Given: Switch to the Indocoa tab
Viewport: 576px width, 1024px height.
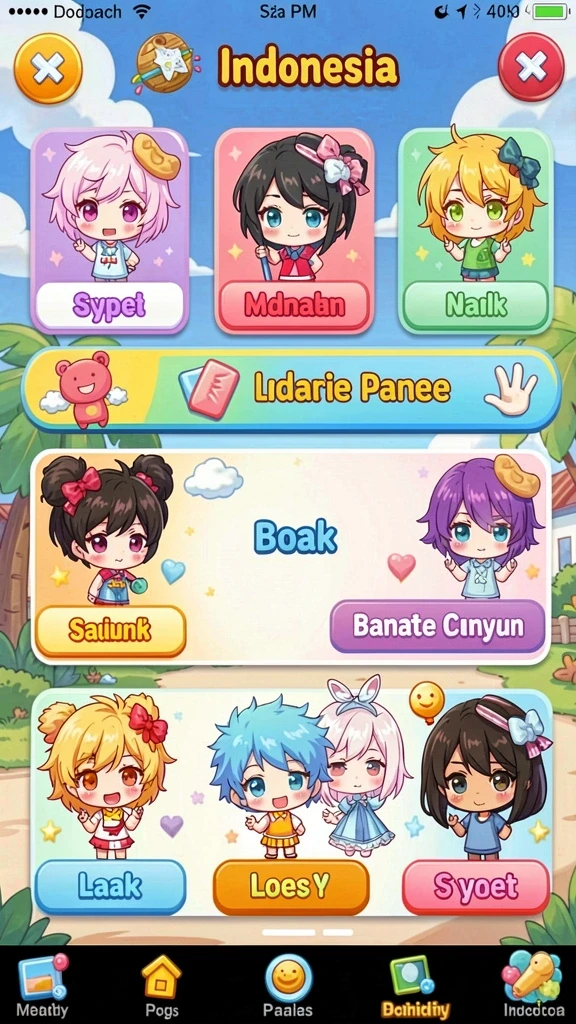Looking at the screenshot, I should click(532, 986).
